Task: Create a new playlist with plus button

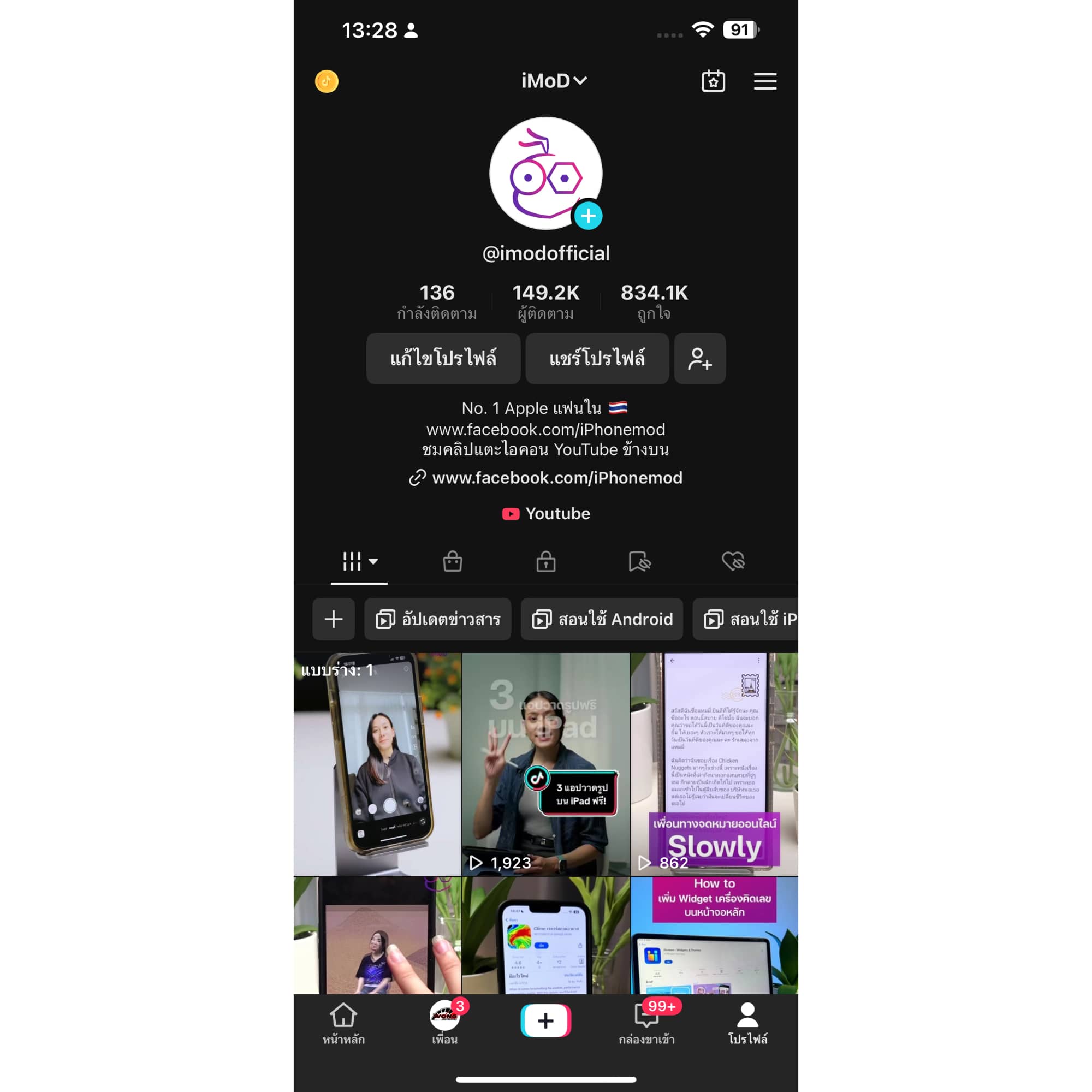Action: pos(334,620)
